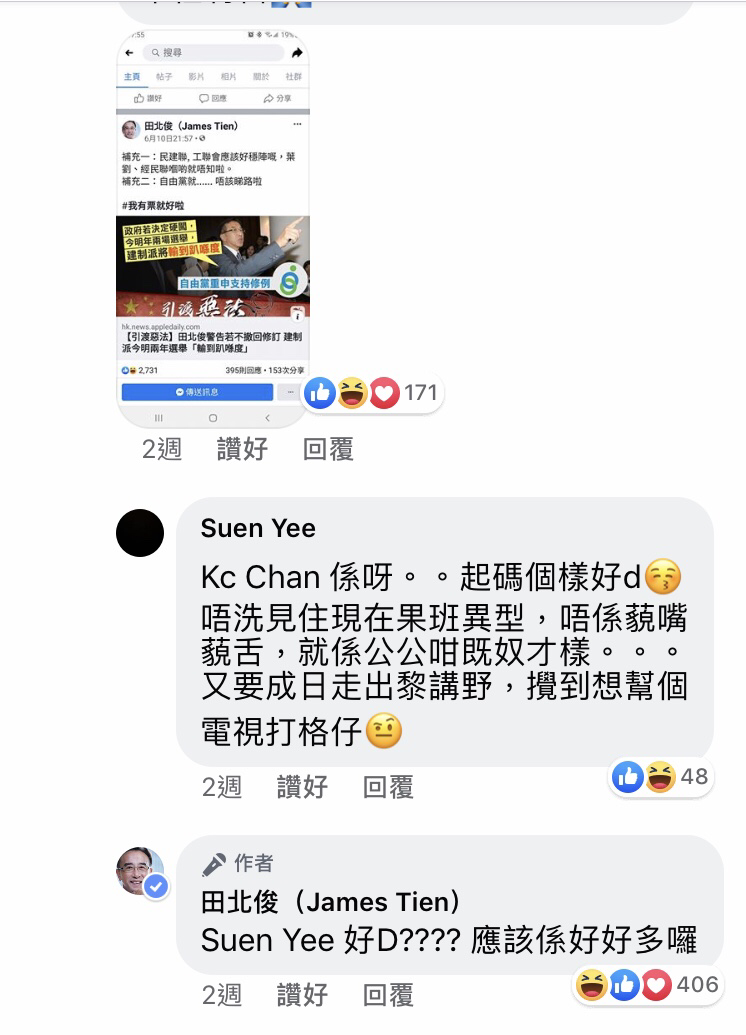746x1035 pixels.
Task: Like the comment with the screenshot image
Action: [242, 450]
